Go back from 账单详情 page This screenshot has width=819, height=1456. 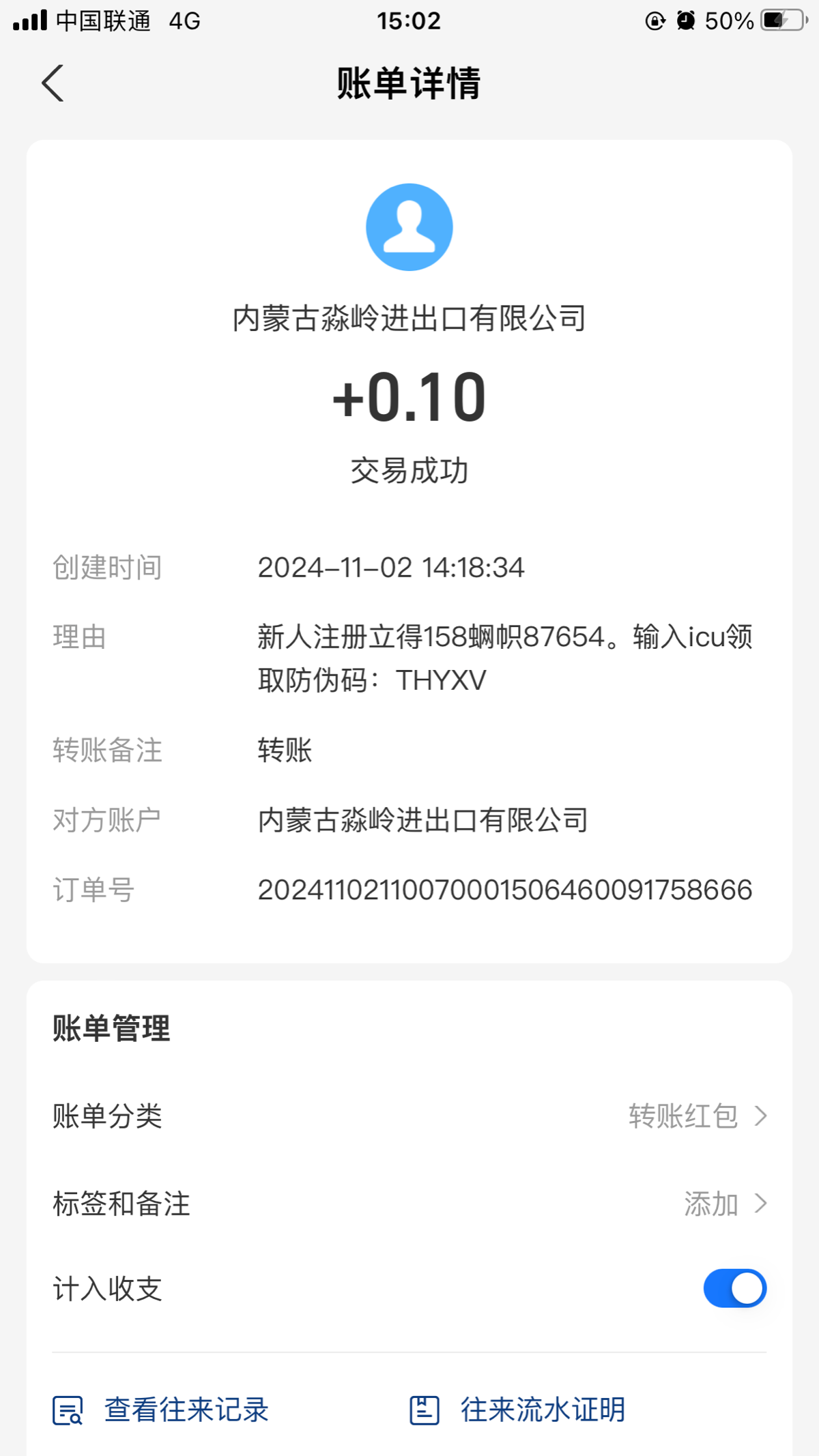tap(53, 83)
